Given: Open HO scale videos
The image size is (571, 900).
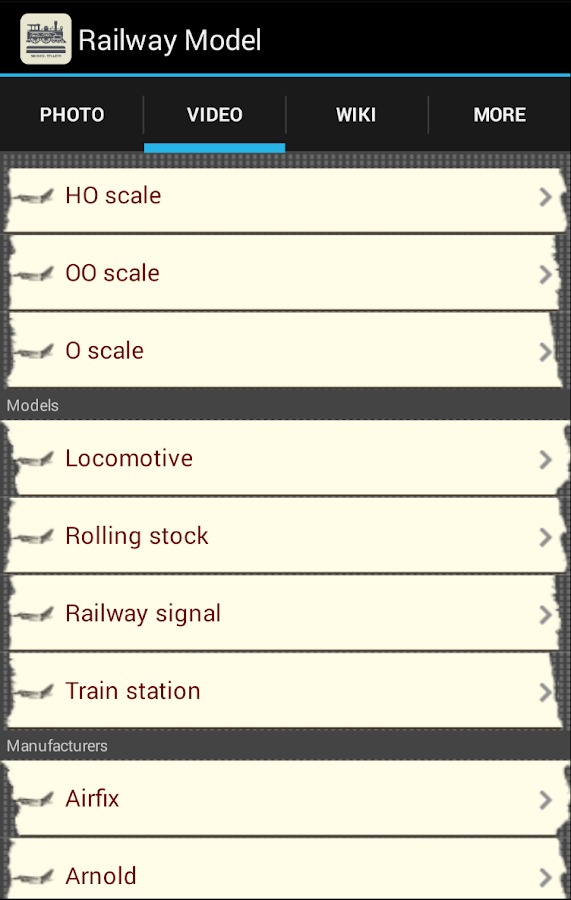Looking at the screenshot, I should coord(285,196).
